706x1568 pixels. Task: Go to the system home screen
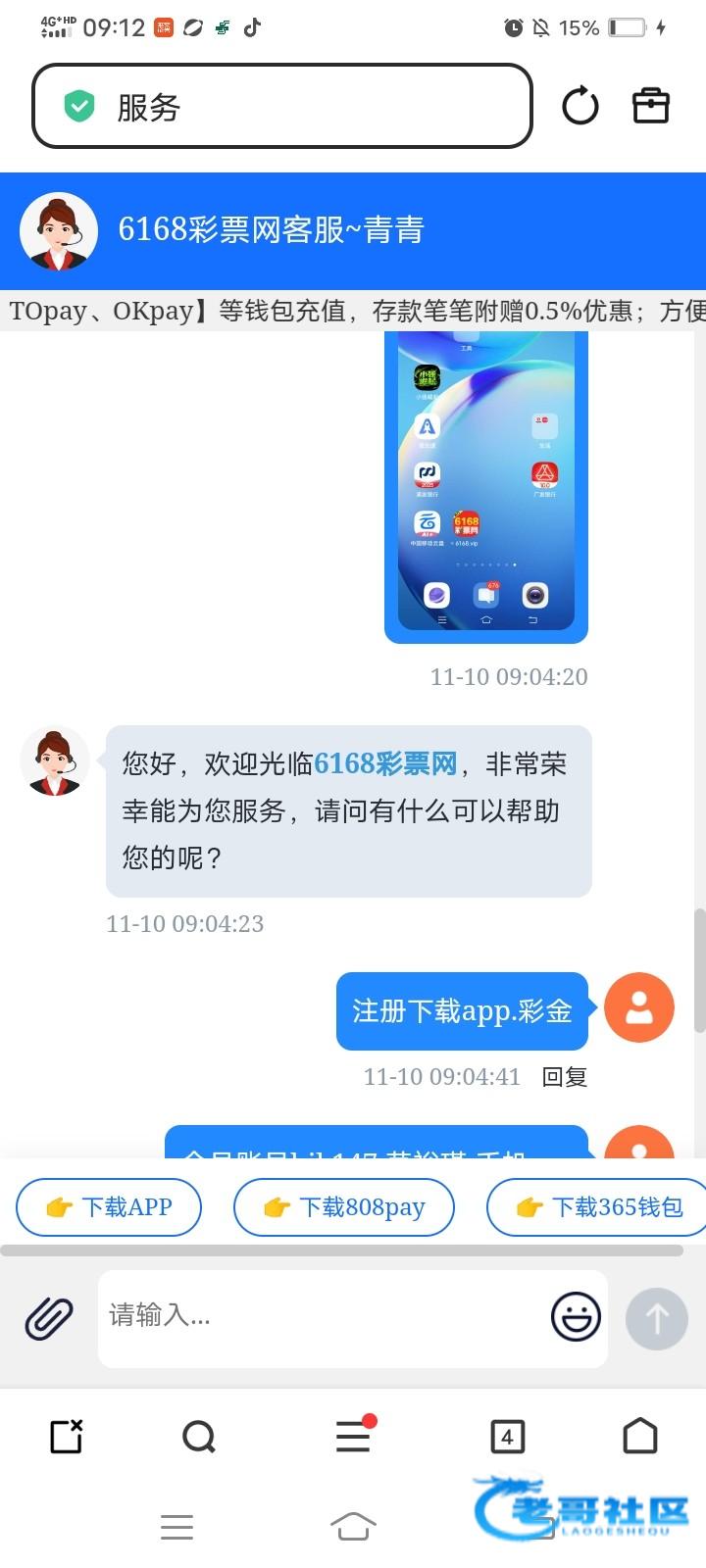pyautogui.click(x=353, y=1526)
